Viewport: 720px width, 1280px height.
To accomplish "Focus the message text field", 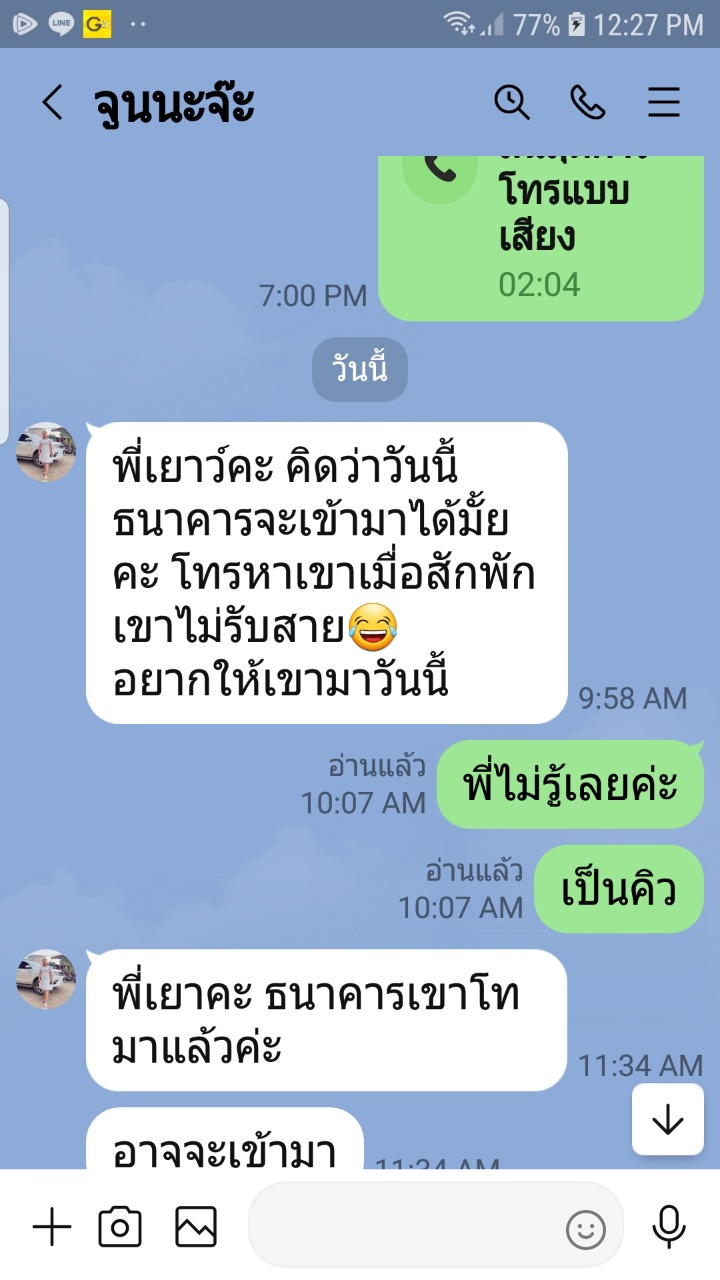I will pyautogui.click(x=400, y=1226).
